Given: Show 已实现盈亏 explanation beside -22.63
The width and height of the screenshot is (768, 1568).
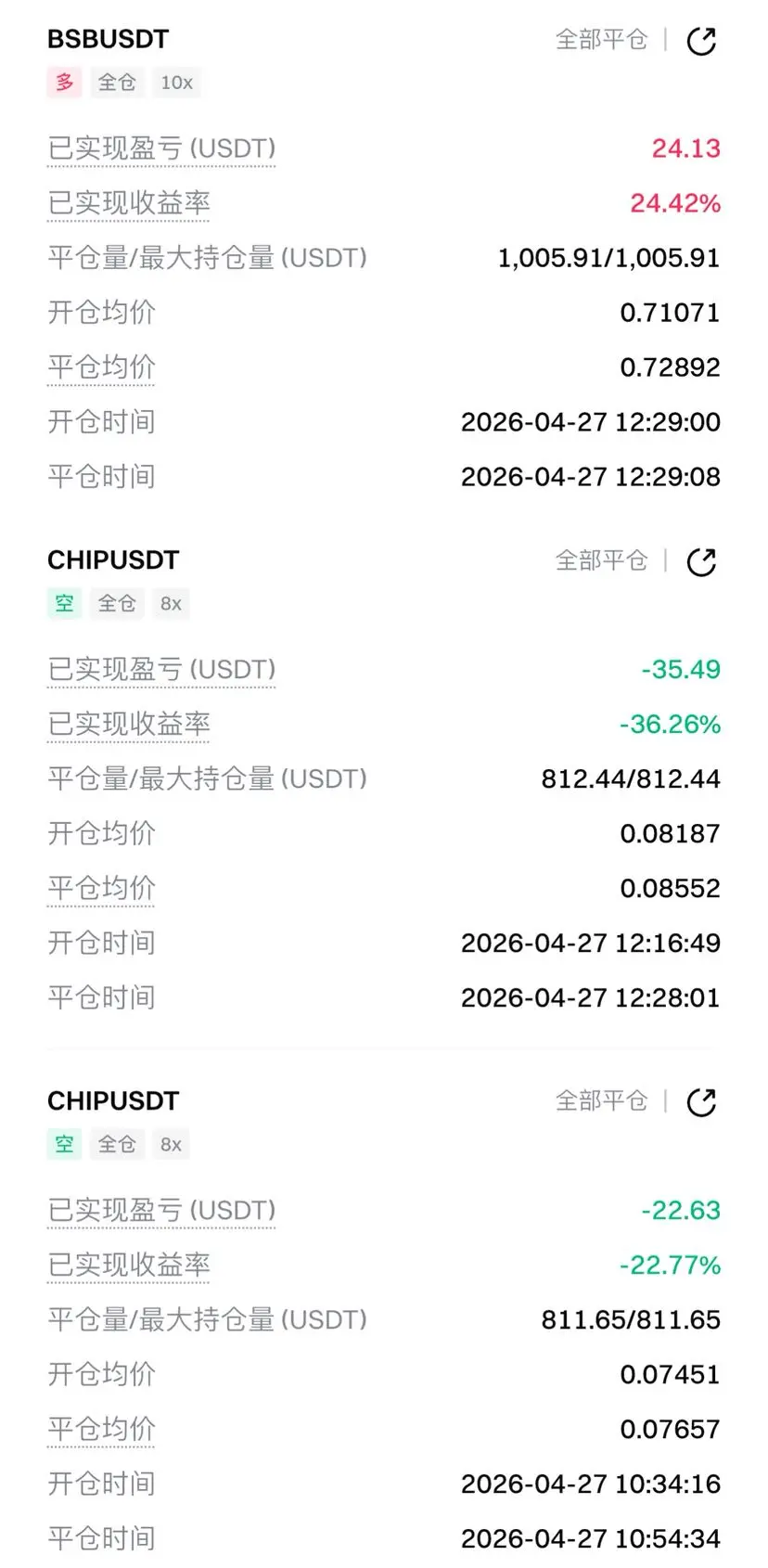Looking at the screenshot, I should point(161,1211).
